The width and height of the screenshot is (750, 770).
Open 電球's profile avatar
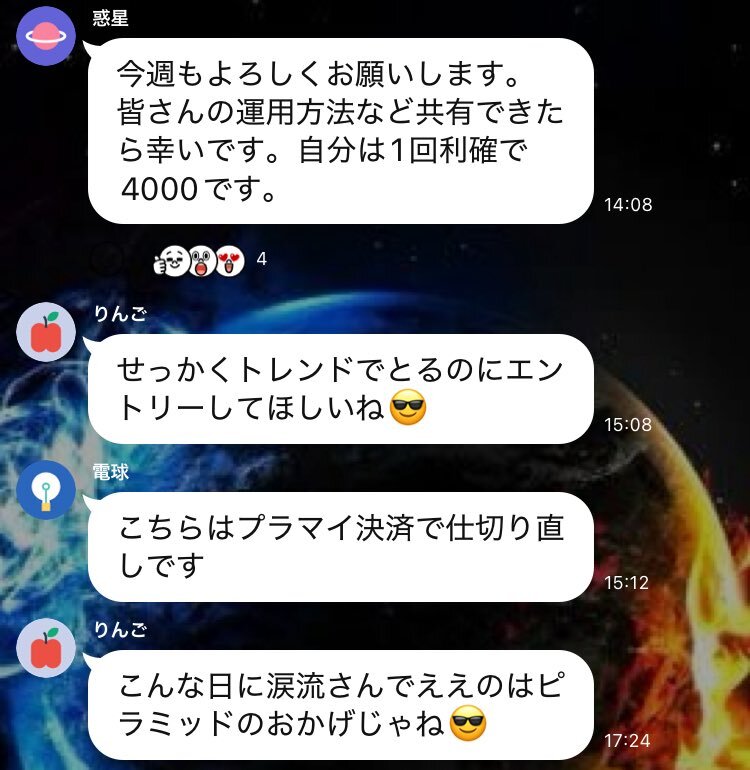tap(46, 490)
